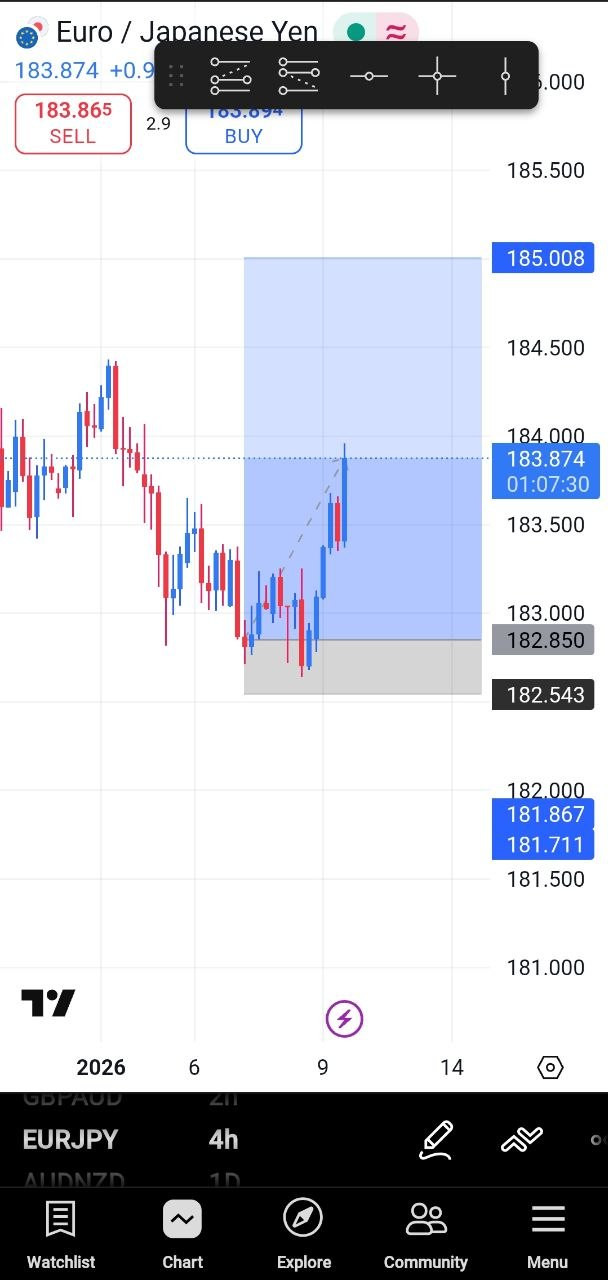Open the Menu tab
608x1280 pixels.
547,1234
